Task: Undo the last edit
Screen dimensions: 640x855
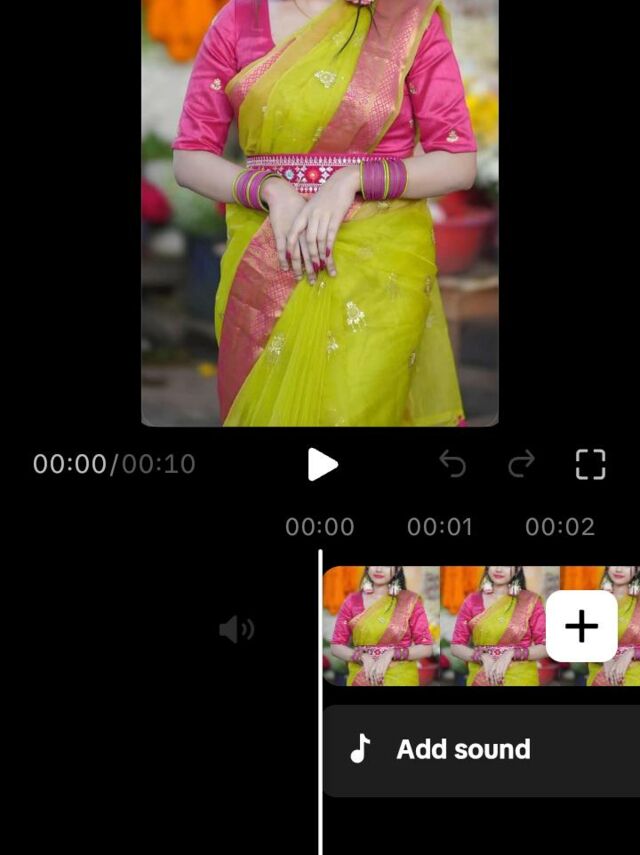Action: click(452, 464)
